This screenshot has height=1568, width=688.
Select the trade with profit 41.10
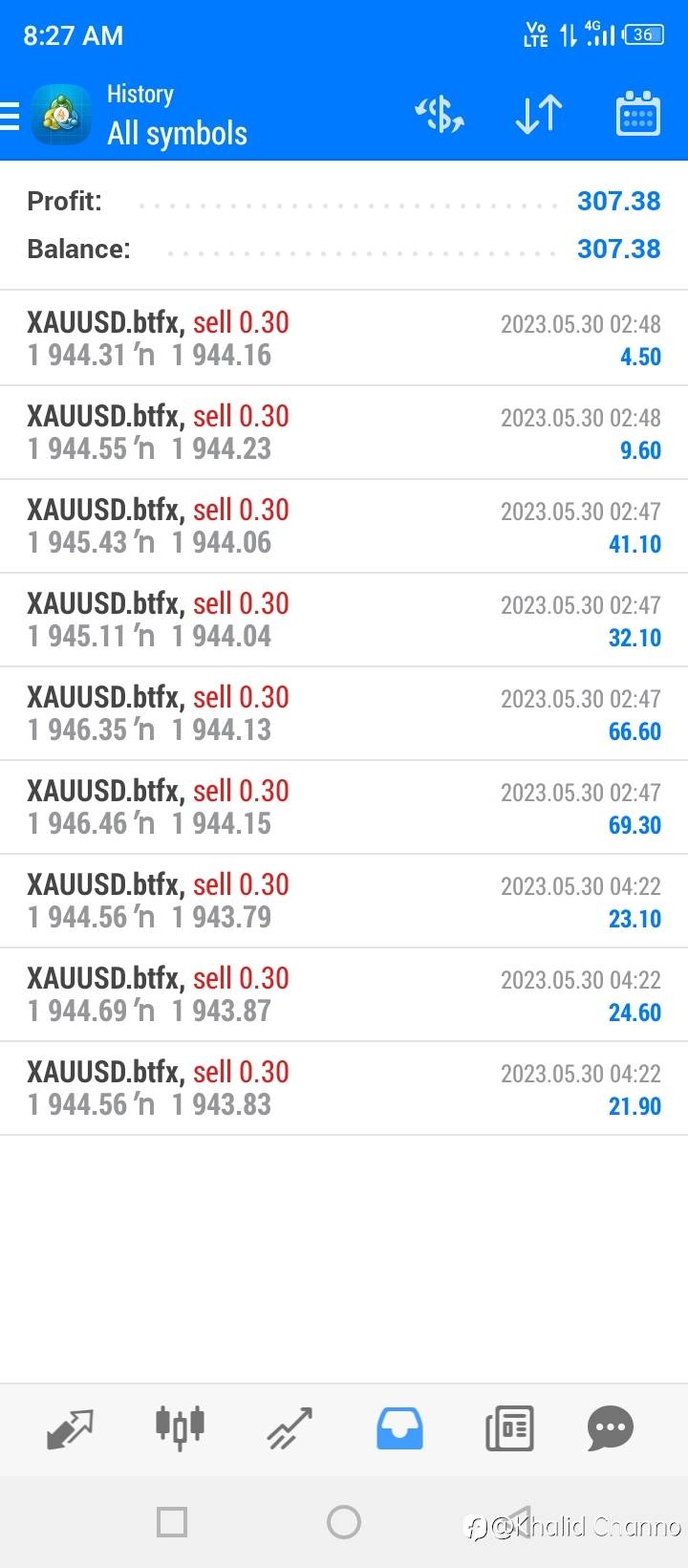click(x=344, y=526)
